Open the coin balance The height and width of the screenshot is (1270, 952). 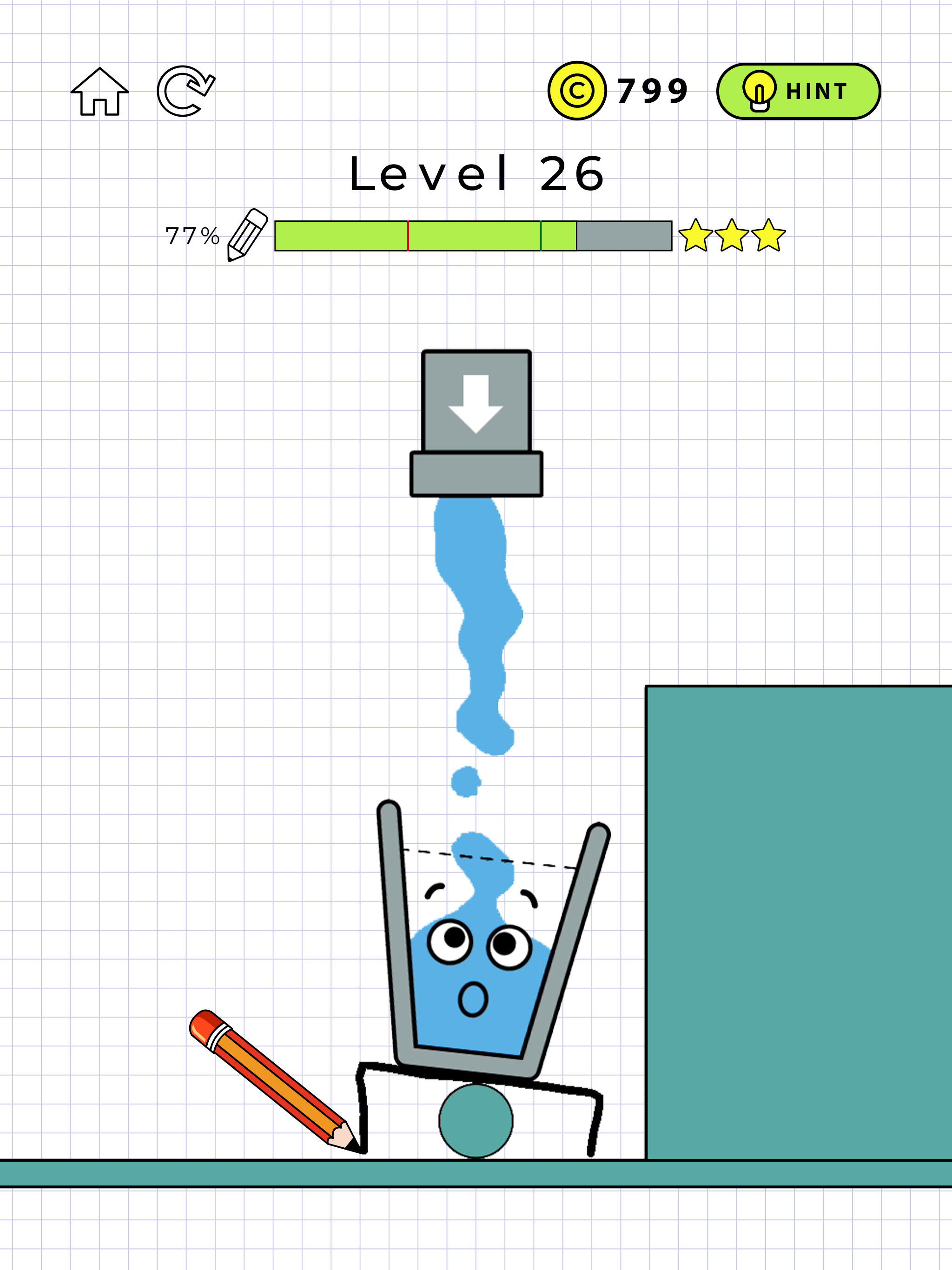coord(618,91)
